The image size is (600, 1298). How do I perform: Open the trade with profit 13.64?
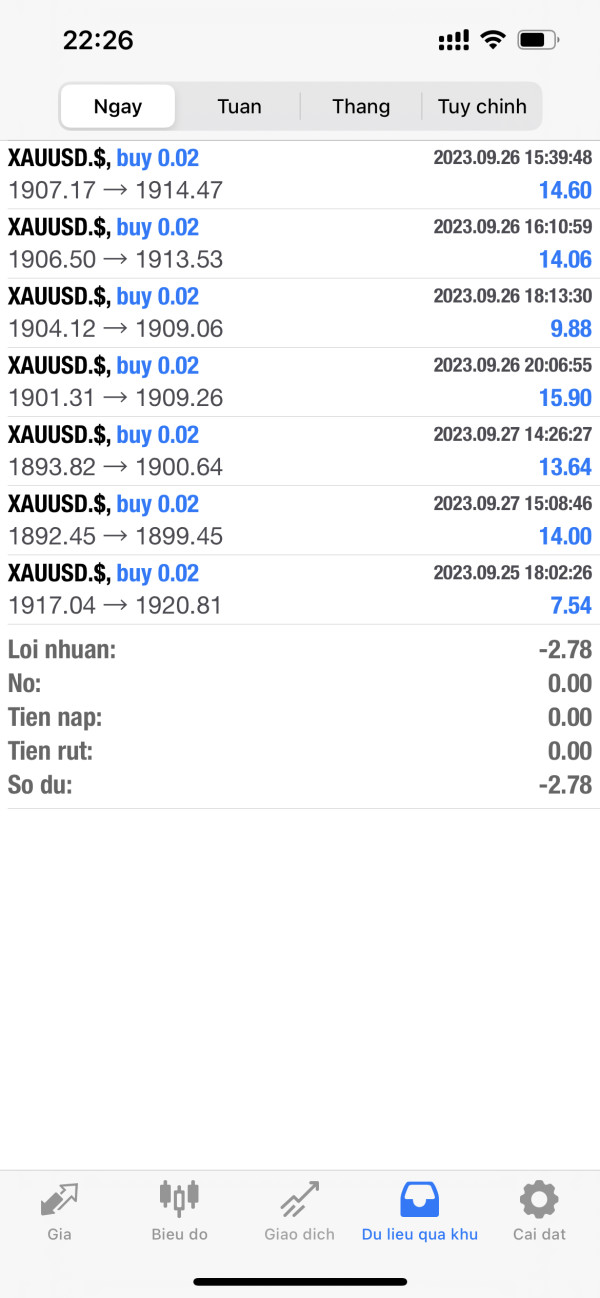click(x=300, y=450)
